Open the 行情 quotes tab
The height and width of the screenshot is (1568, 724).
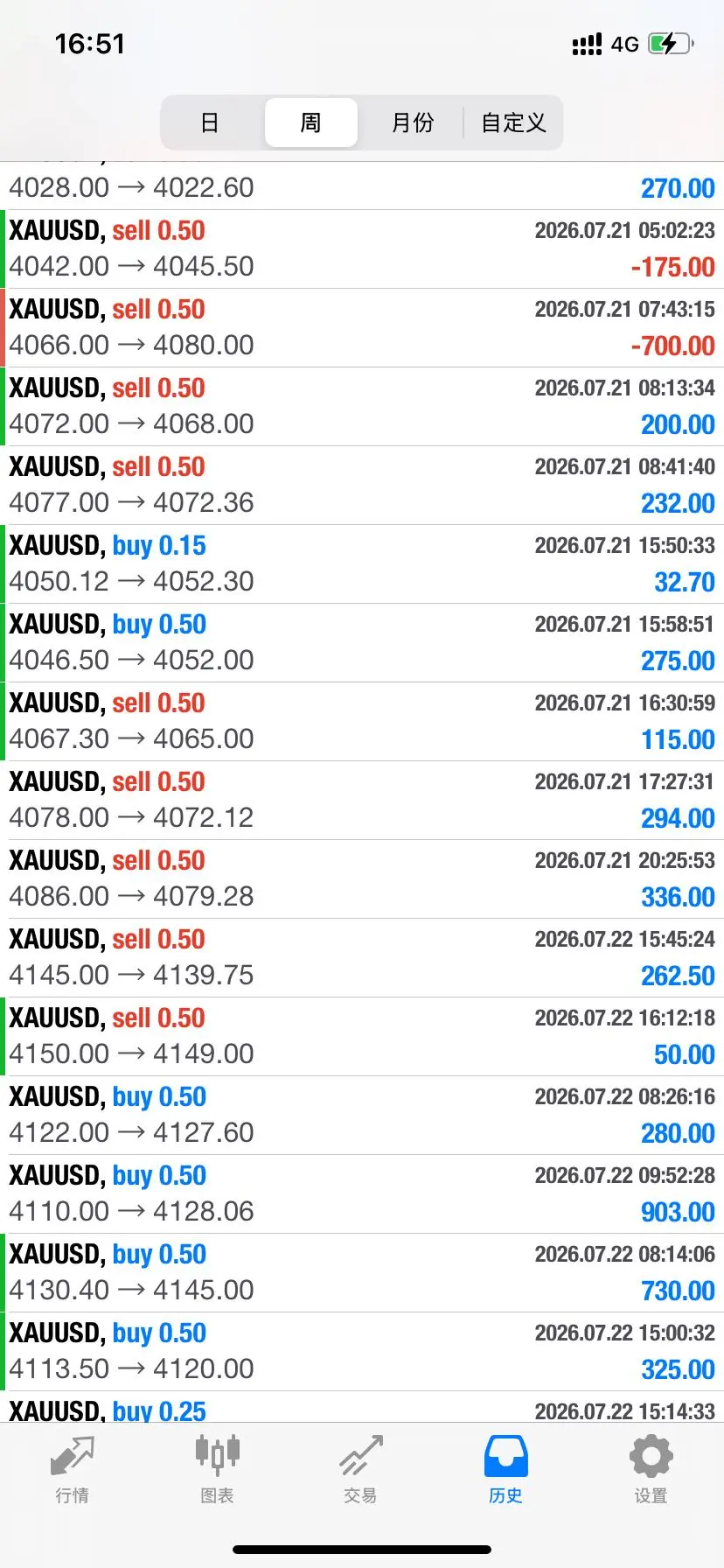(72, 1470)
